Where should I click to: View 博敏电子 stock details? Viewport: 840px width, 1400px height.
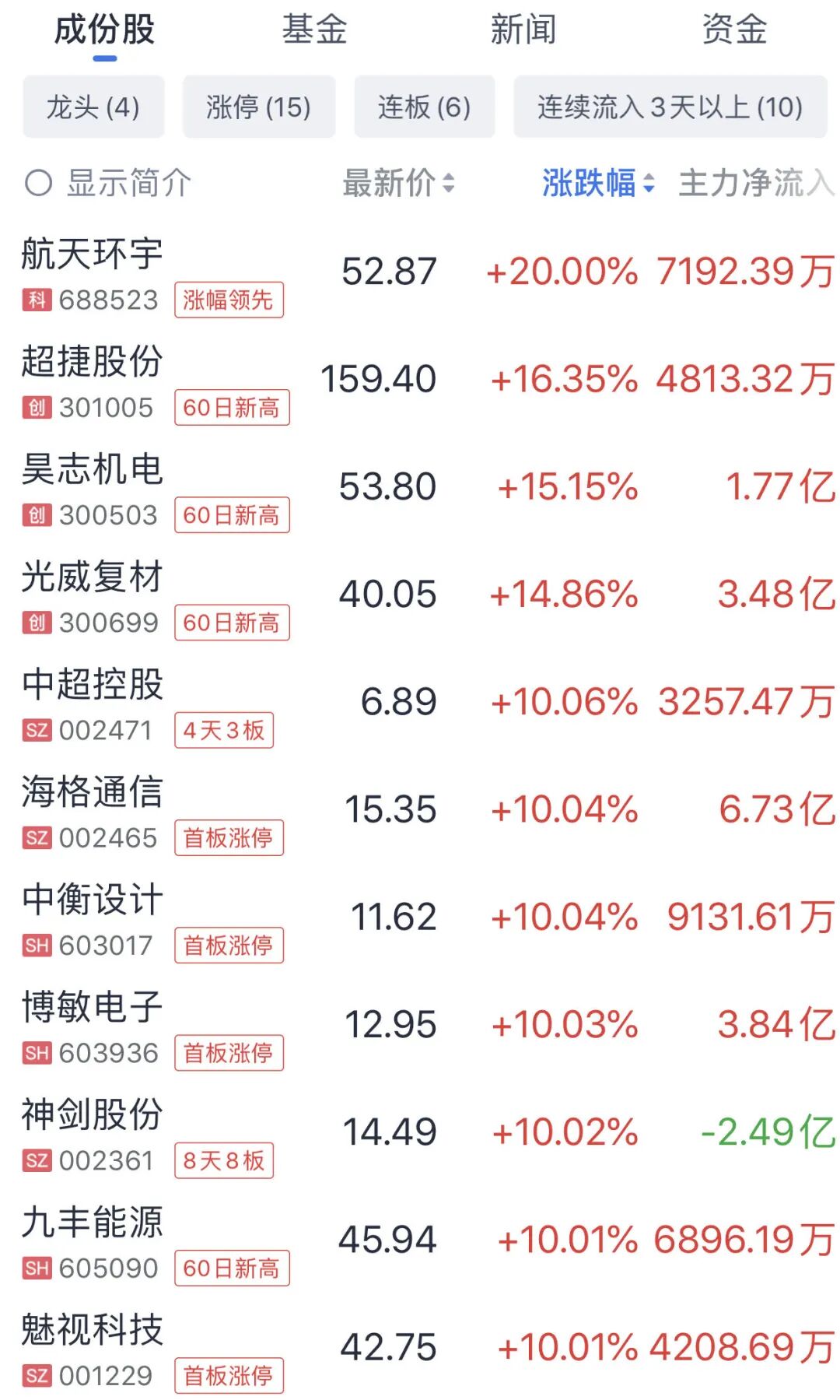tap(93, 1007)
